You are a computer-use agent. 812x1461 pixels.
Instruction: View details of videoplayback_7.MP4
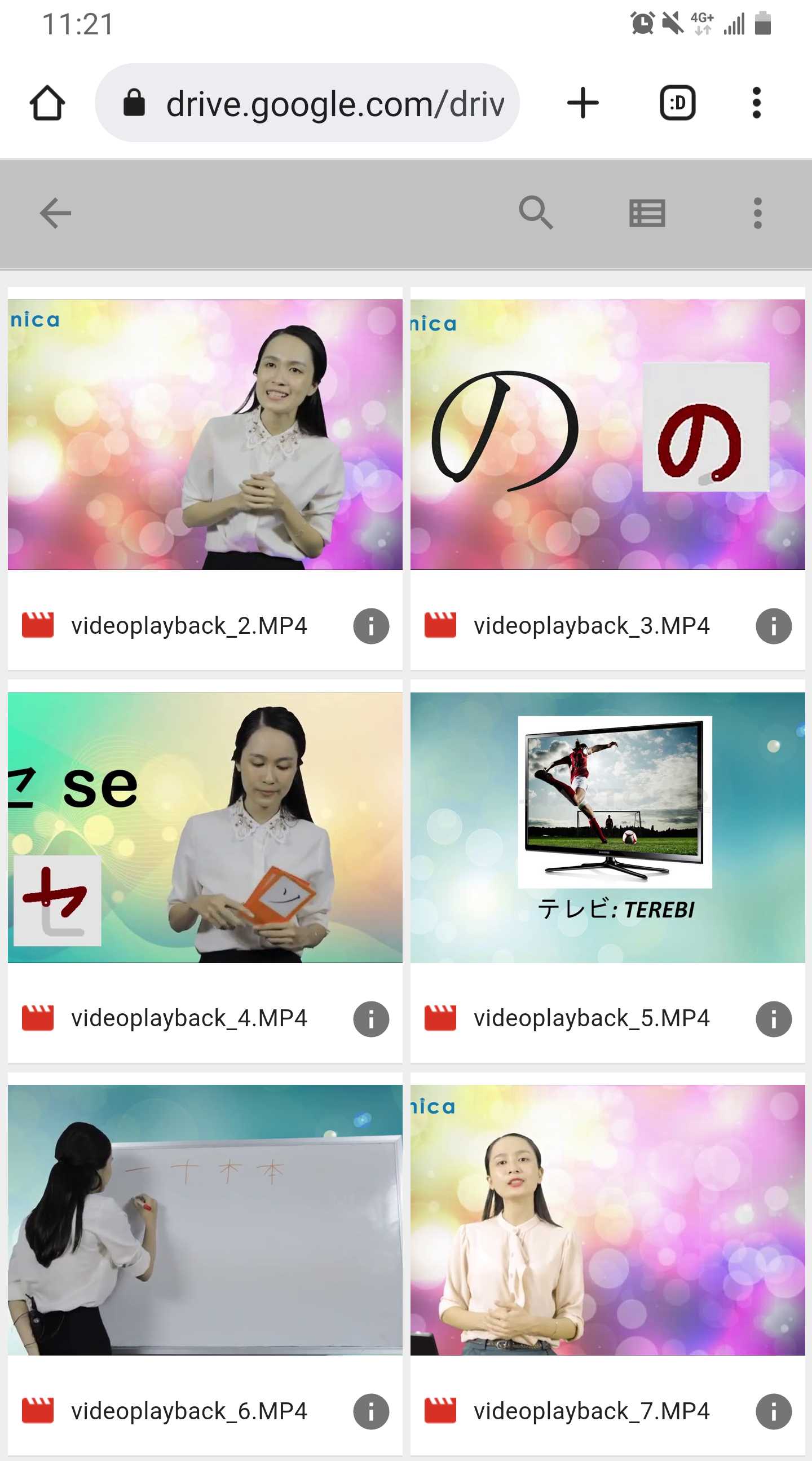coord(774,1411)
